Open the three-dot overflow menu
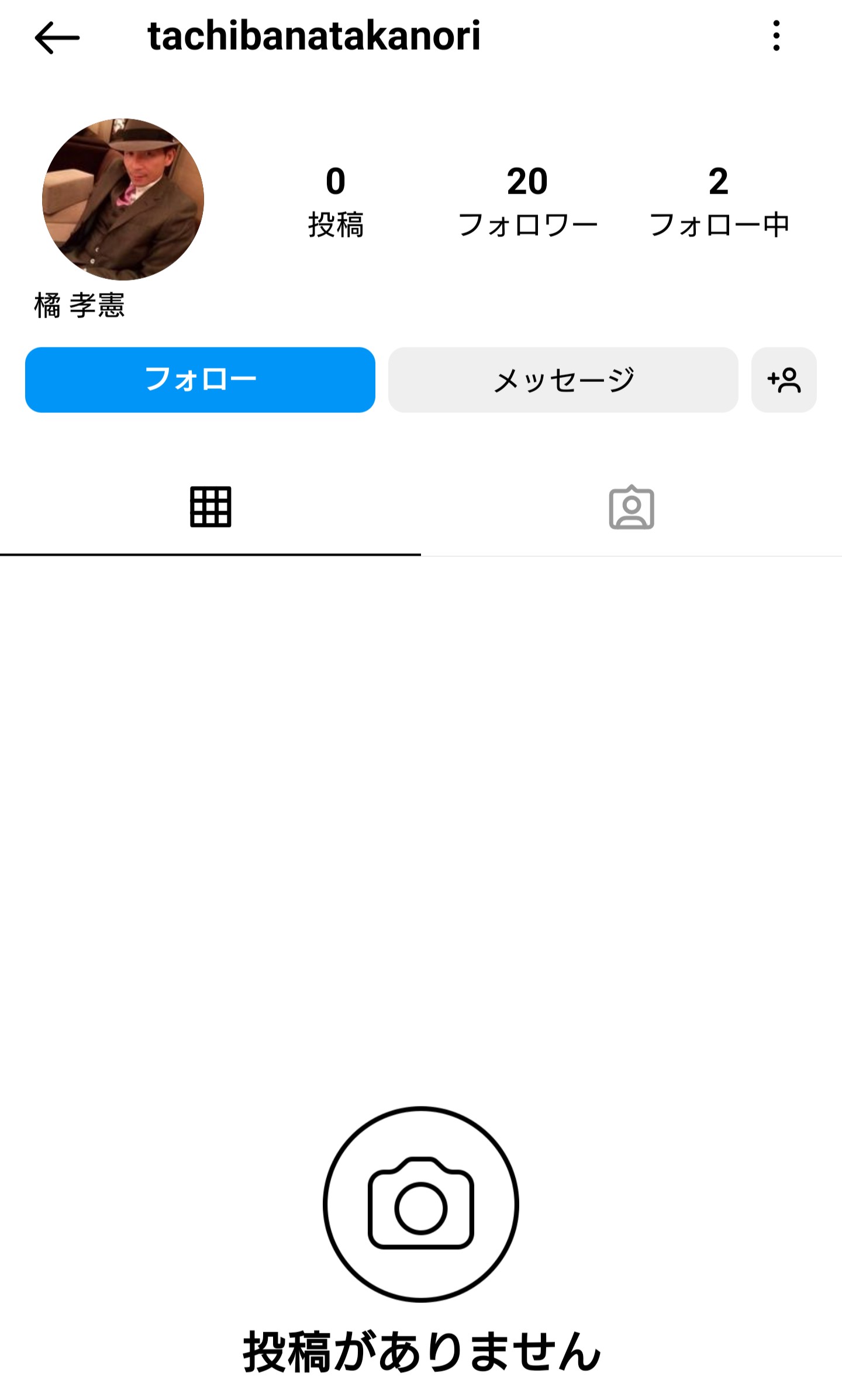842x1400 pixels. point(776,36)
